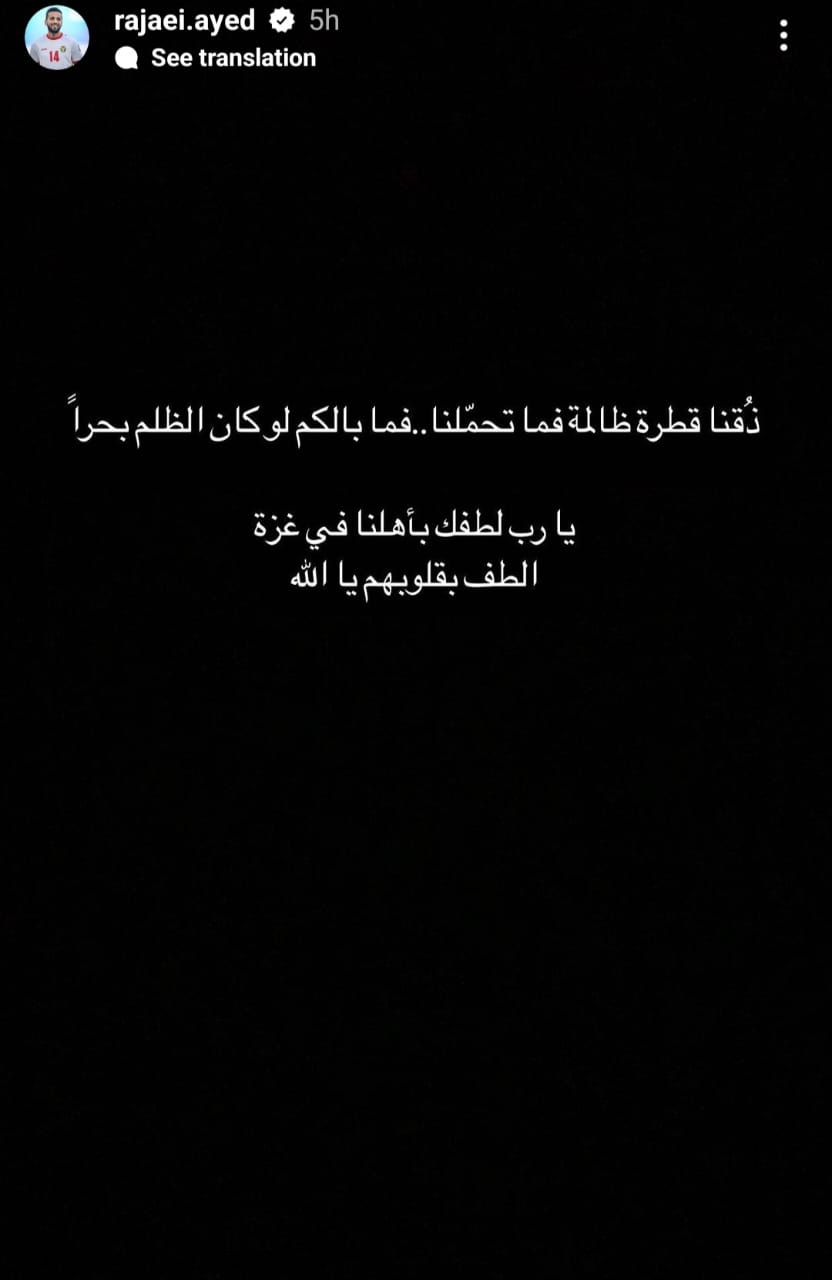This screenshot has width=832, height=1280.
Task: Tap See translation
Action: (232, 58)
